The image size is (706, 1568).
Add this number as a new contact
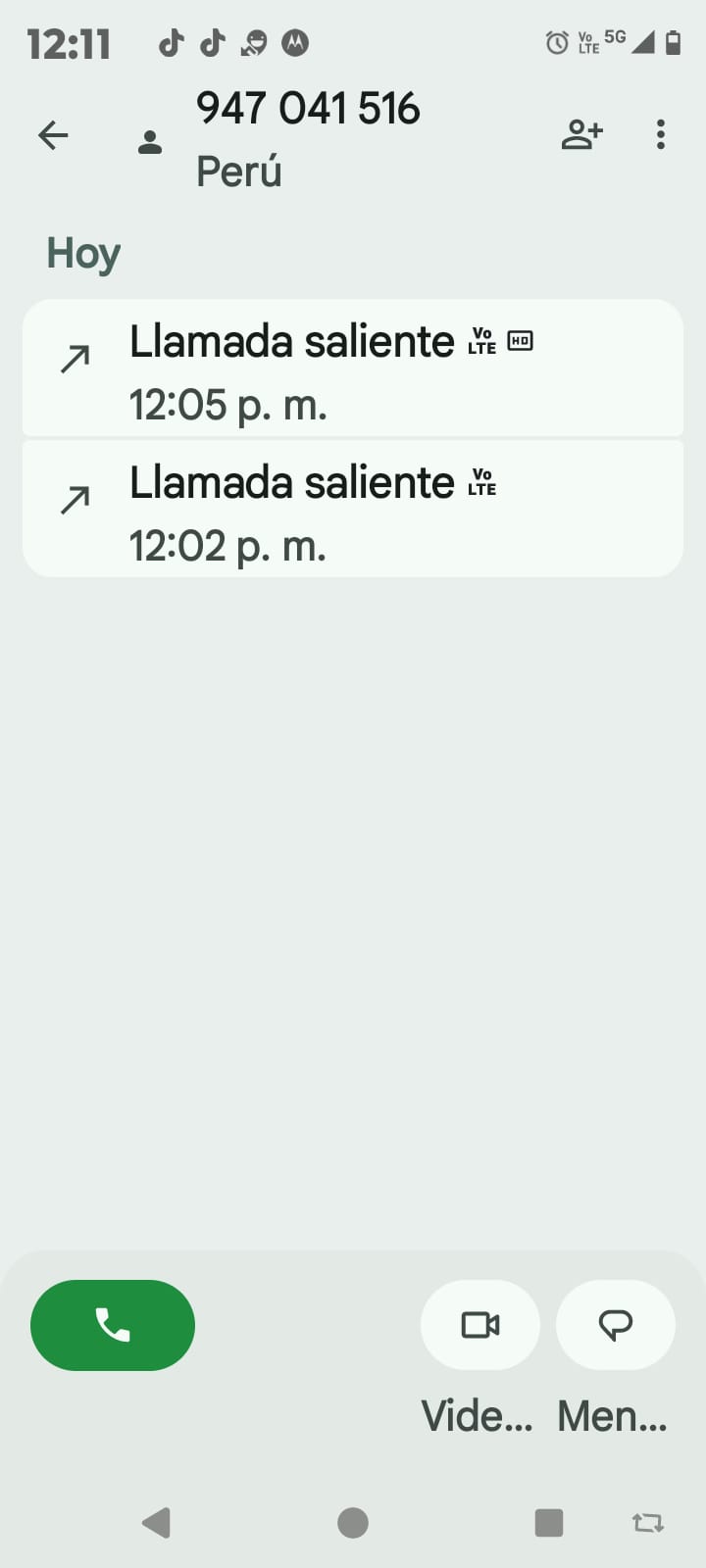click(581, 135)
